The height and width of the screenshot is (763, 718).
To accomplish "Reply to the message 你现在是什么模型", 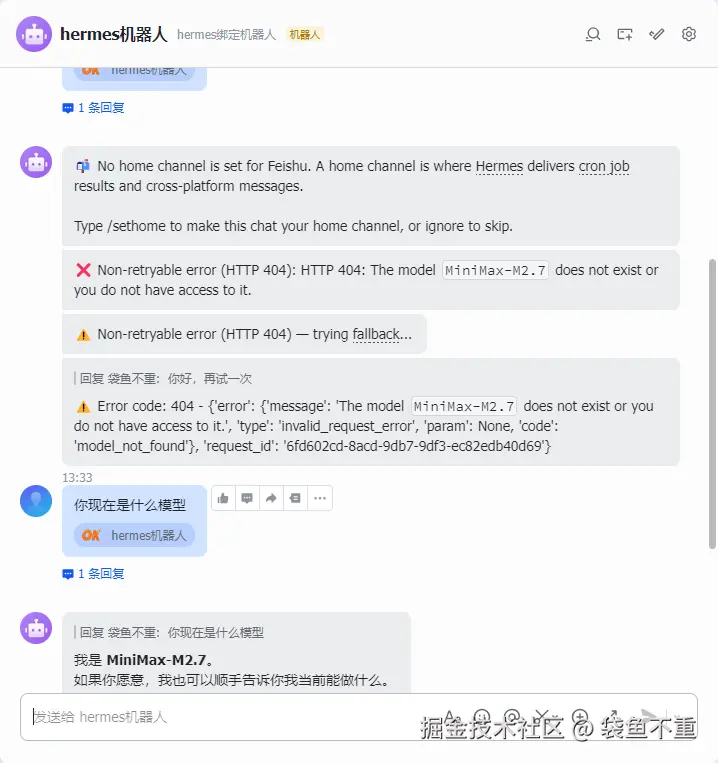I will [247, 498].
